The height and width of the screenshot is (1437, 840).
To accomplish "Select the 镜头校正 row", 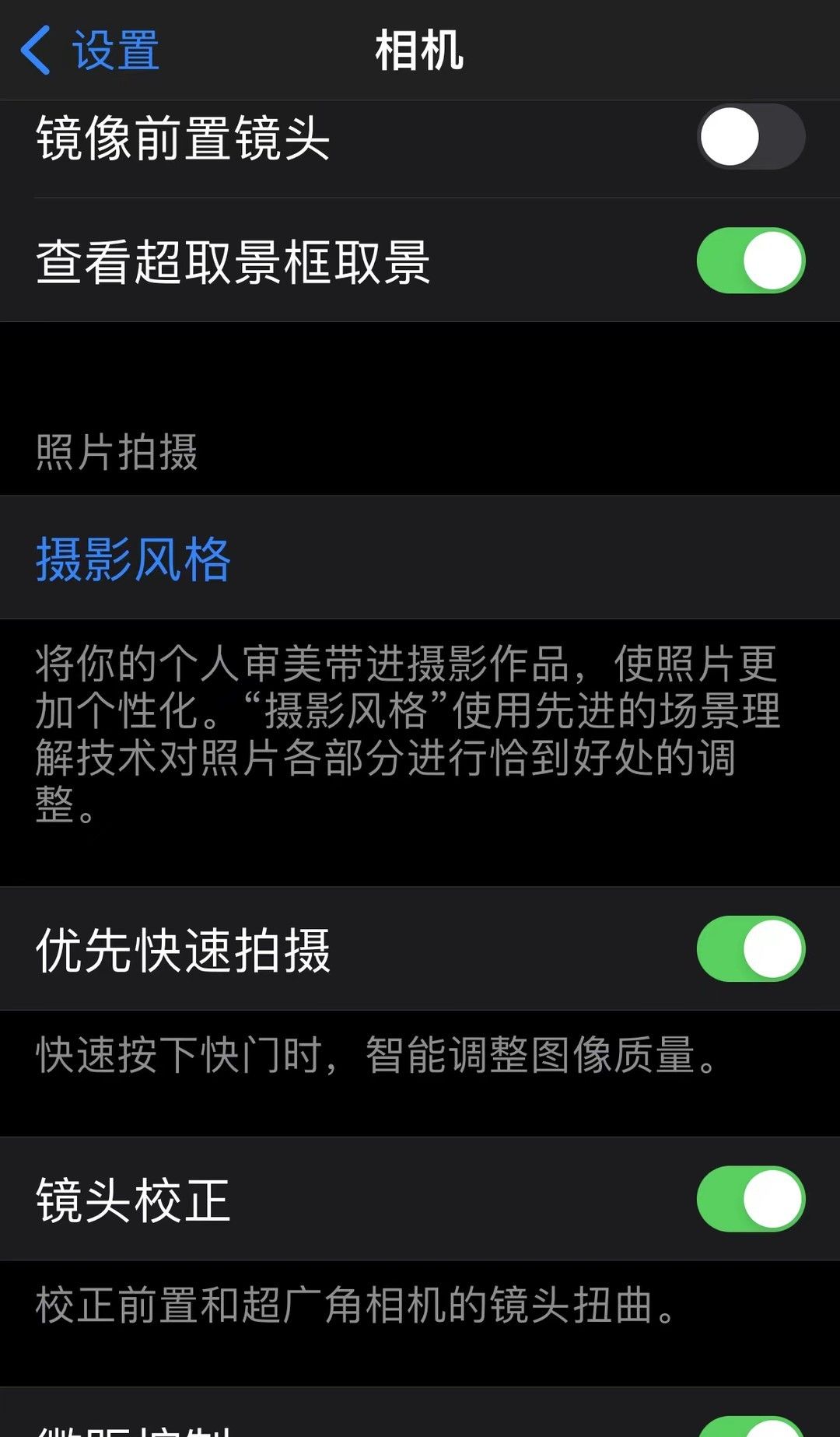I will [x=311, y=1200].
